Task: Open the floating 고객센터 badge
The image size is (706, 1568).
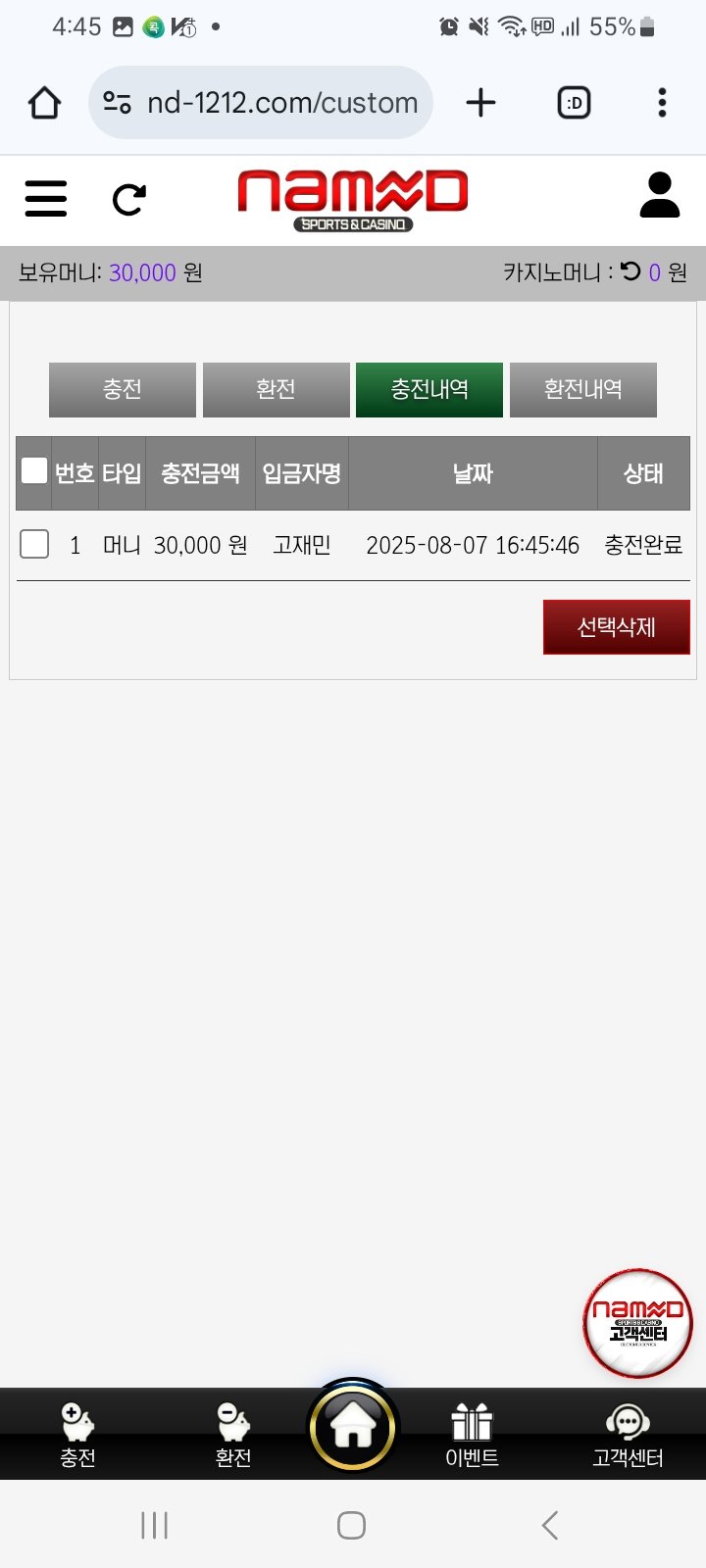Action: coord(638,1323)
